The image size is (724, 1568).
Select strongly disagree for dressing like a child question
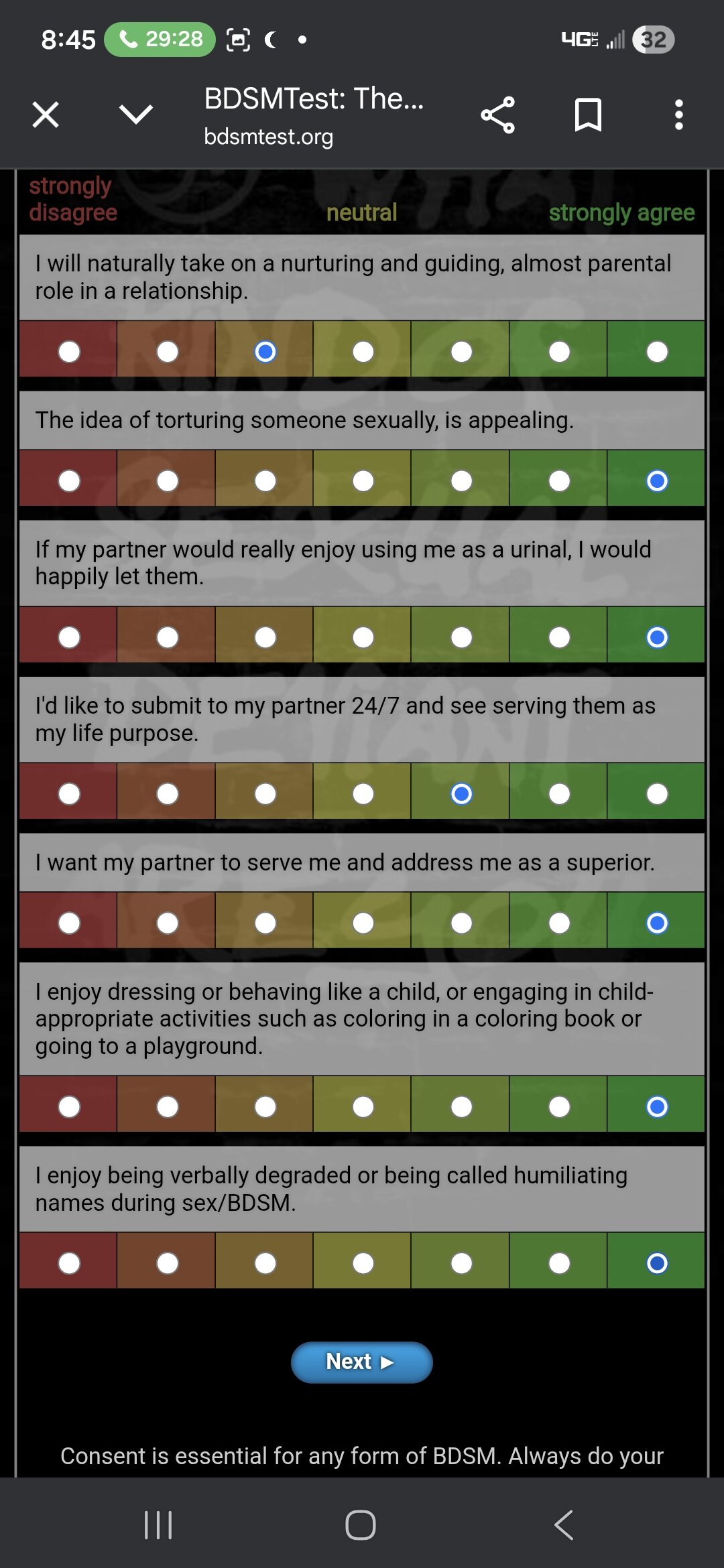pyautogui.click(x=69, y=1106)
